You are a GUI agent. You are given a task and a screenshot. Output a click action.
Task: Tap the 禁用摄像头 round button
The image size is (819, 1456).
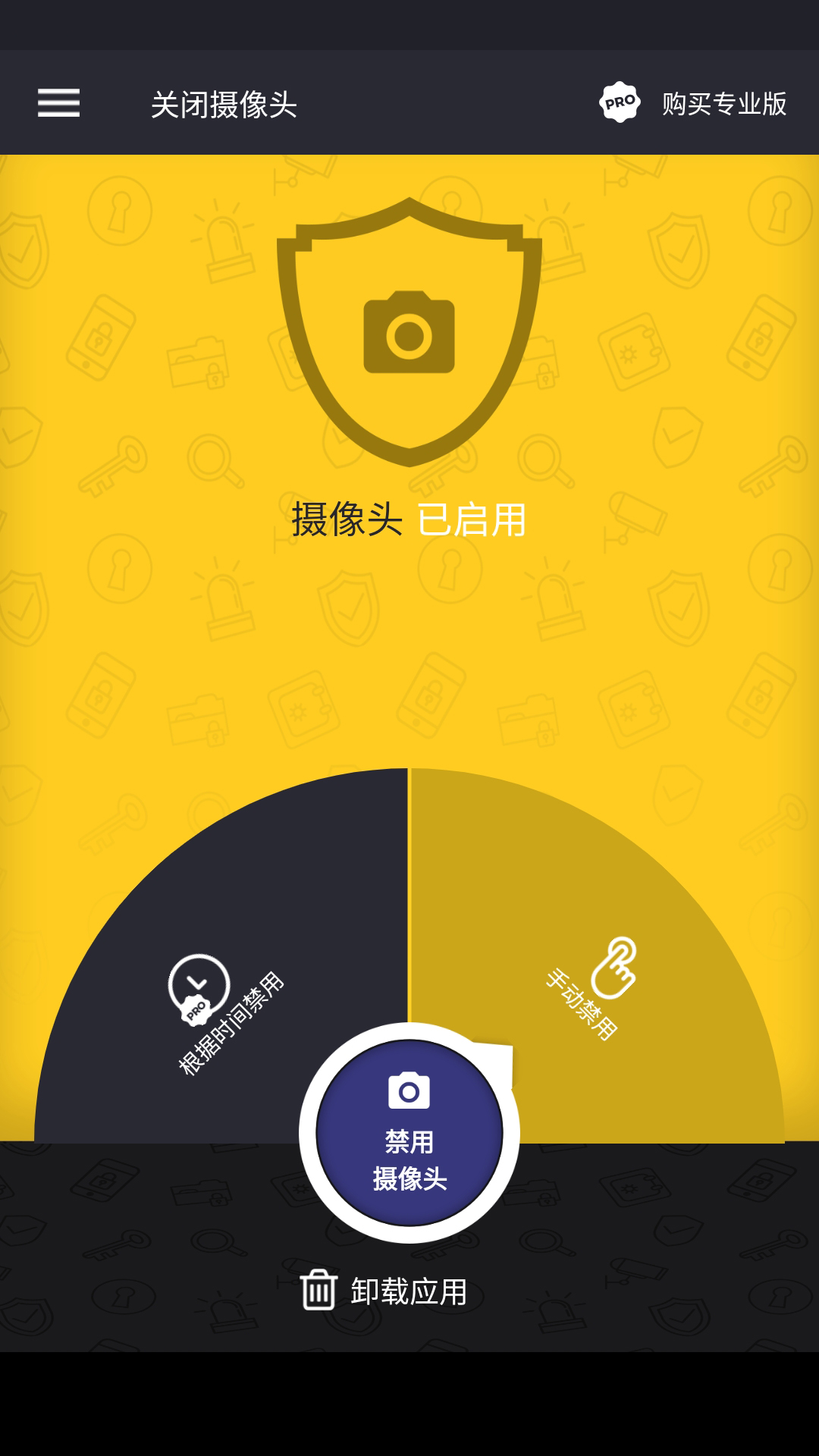point(409,1133)
